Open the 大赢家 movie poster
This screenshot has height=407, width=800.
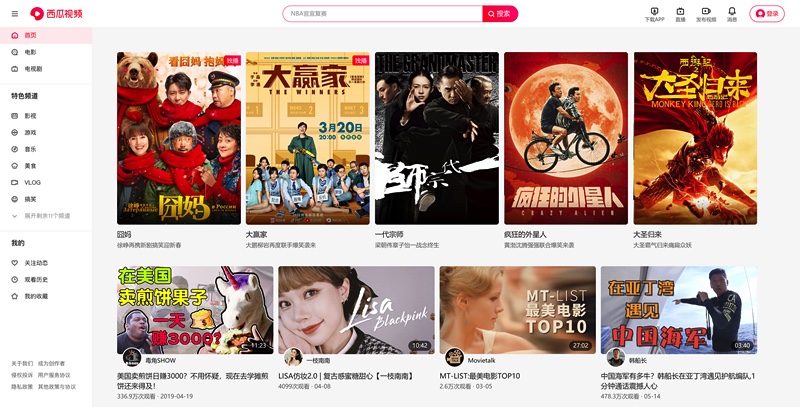(307, 138)
